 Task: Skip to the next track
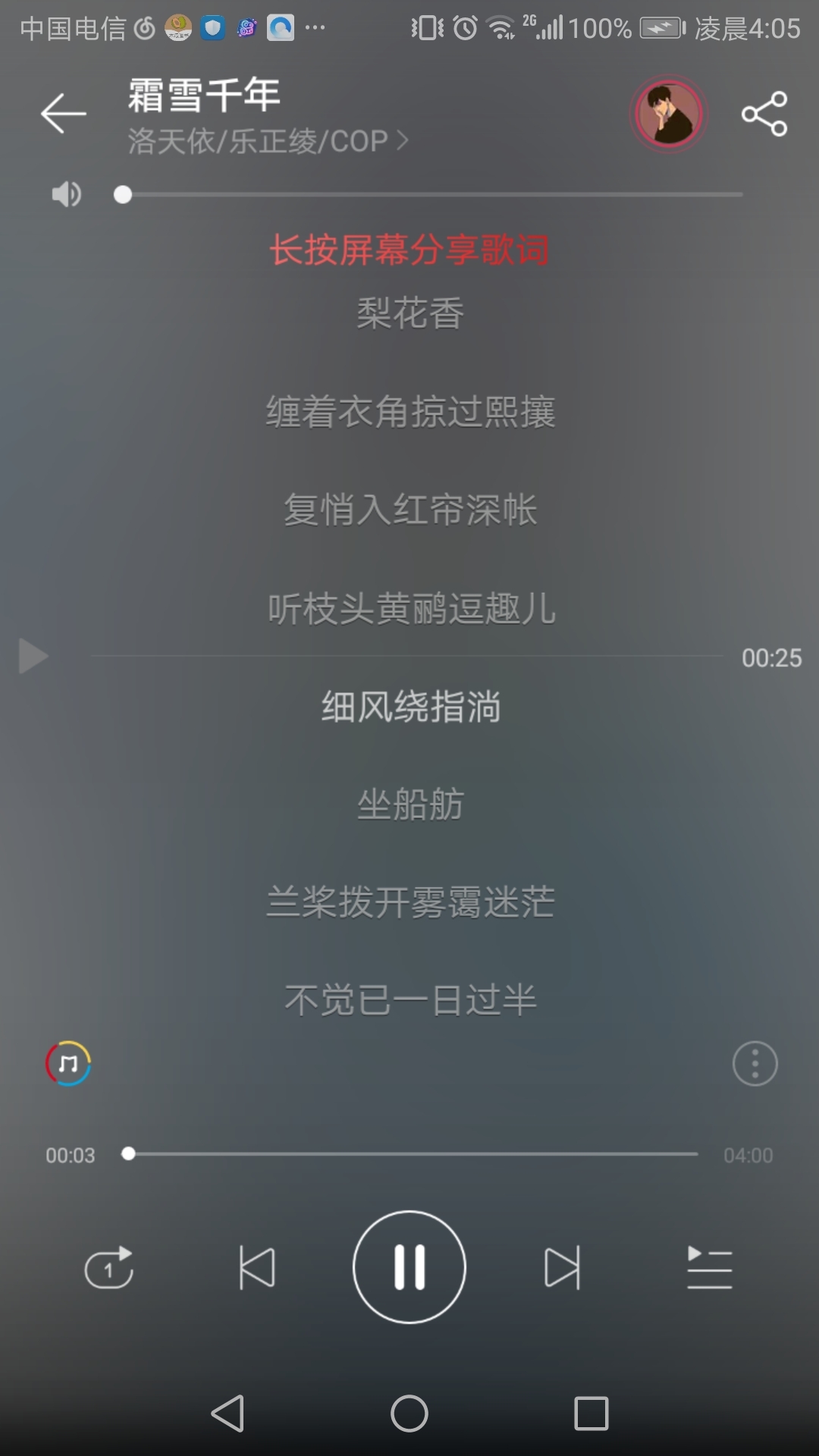562,1267
